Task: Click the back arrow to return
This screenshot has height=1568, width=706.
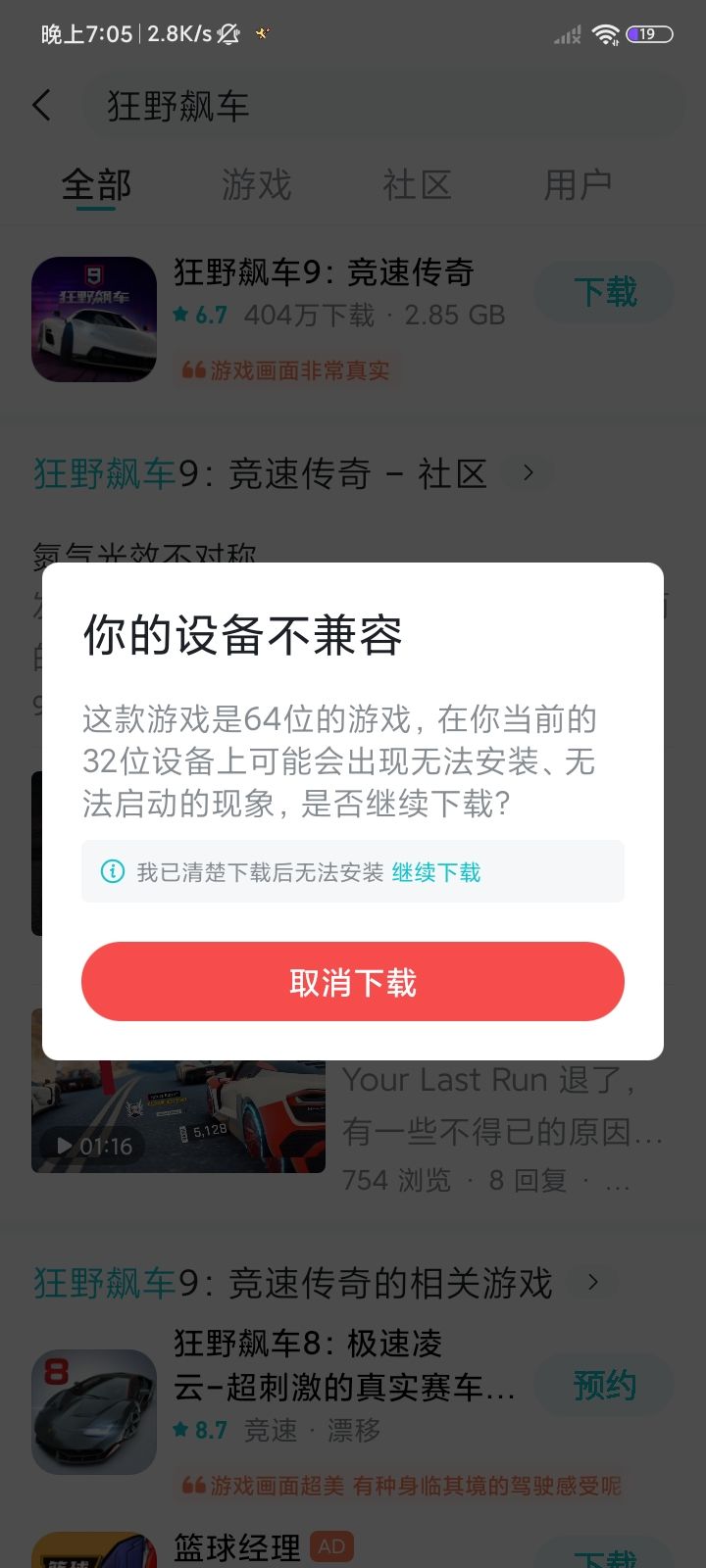Action: pyautogui.click(x=42, y=105)
